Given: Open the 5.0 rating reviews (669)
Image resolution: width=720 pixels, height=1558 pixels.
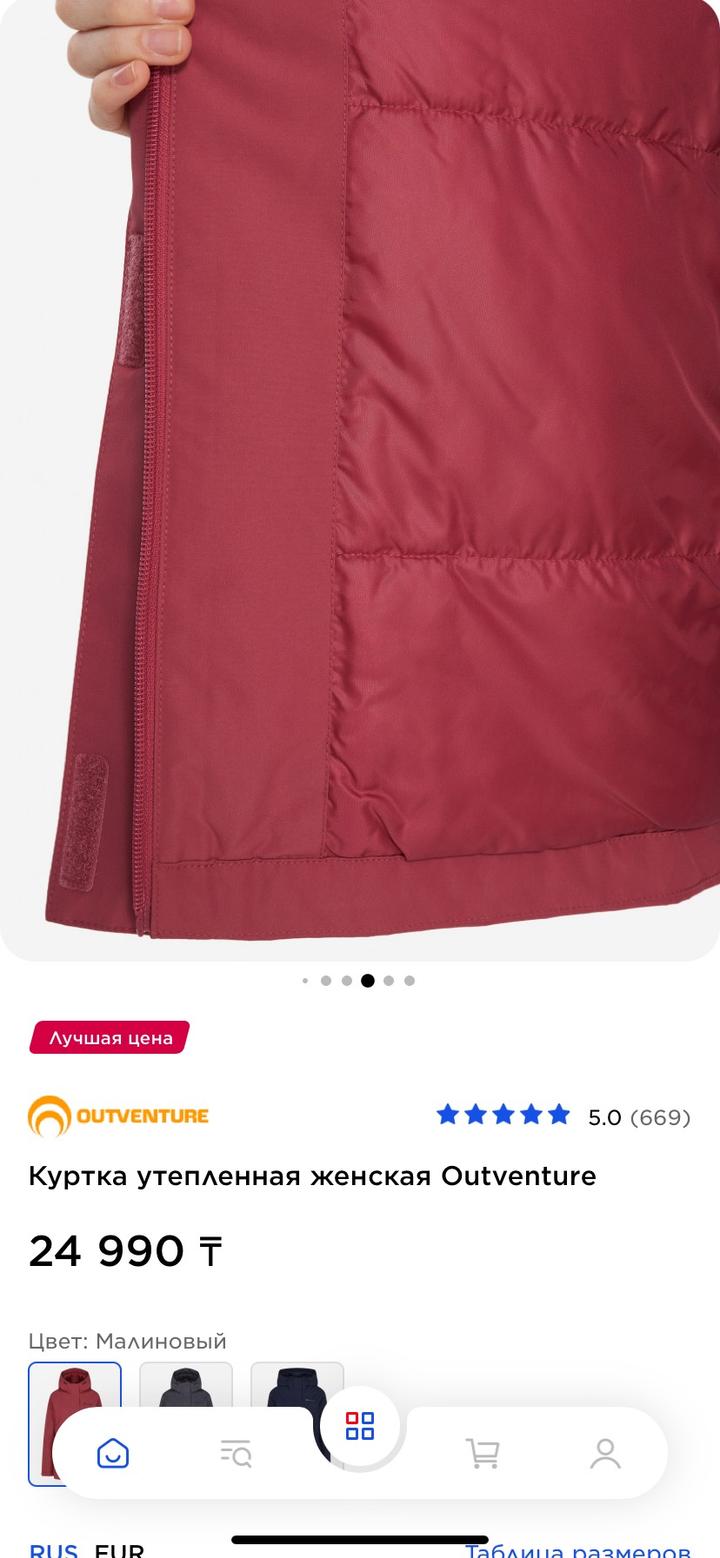Looking at the screenshot, I should pyautogui.click(x=563, y=1116).
